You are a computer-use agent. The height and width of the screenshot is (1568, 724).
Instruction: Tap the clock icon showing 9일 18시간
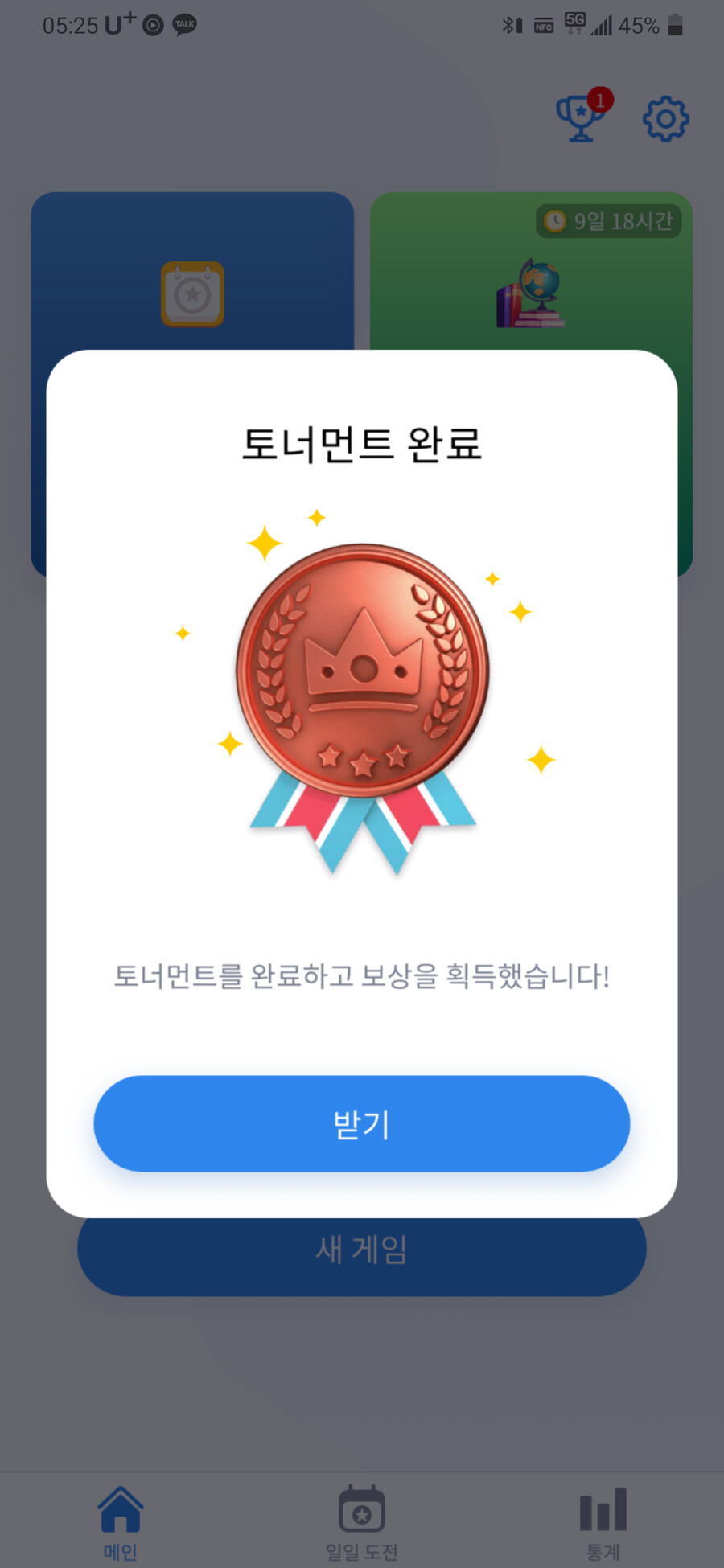(x=556, y=219)
